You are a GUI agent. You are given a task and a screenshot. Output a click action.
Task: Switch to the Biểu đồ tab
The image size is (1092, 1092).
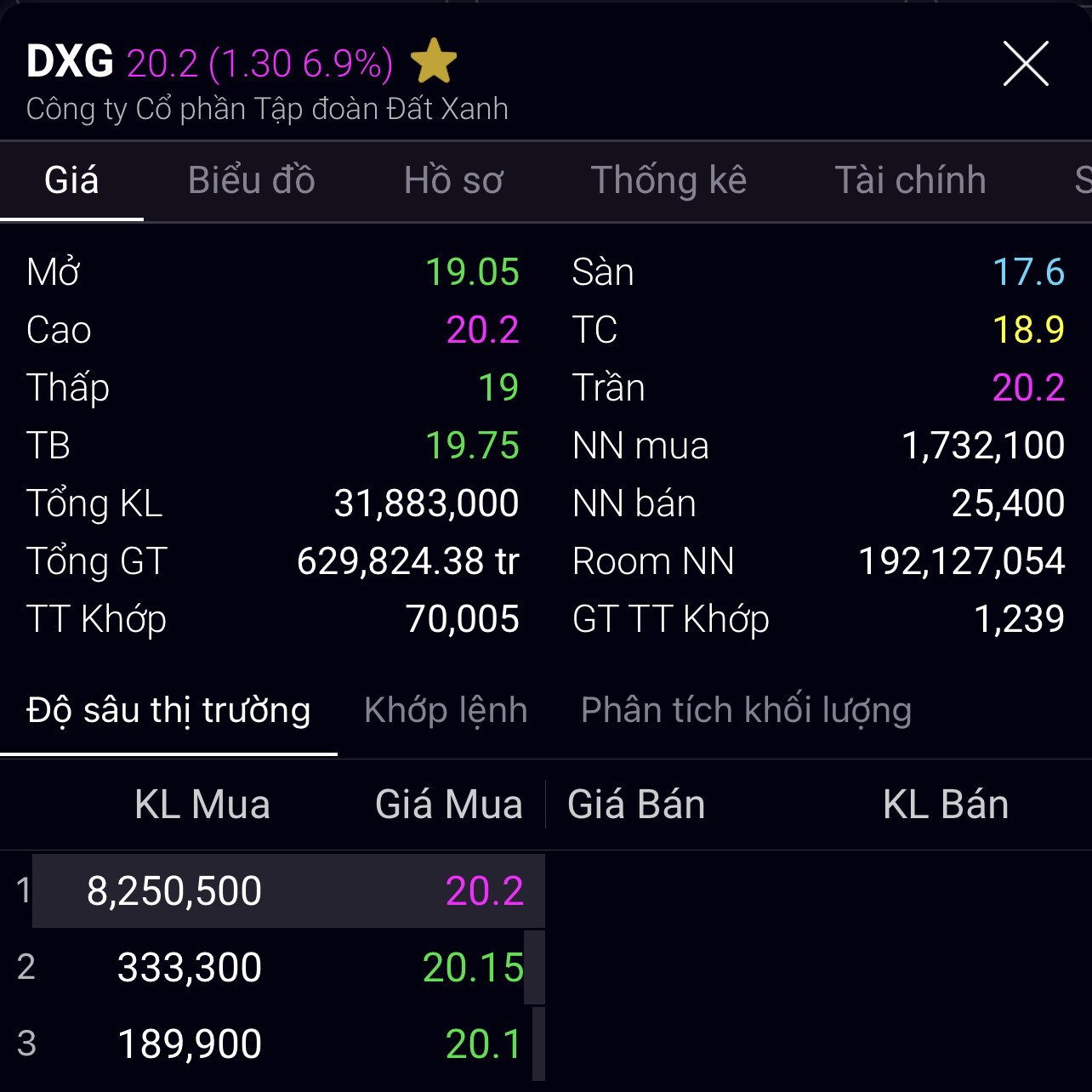[x=252, y=180]
